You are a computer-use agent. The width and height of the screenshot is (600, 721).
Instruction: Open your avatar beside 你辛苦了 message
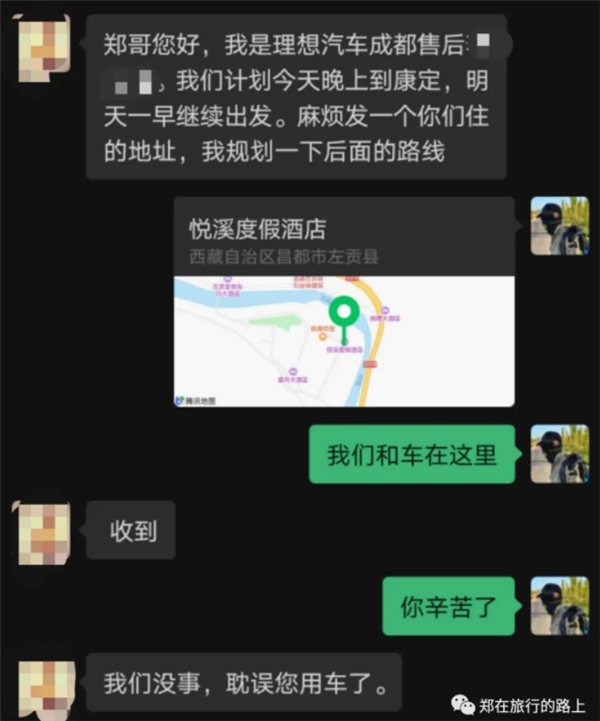559,606
